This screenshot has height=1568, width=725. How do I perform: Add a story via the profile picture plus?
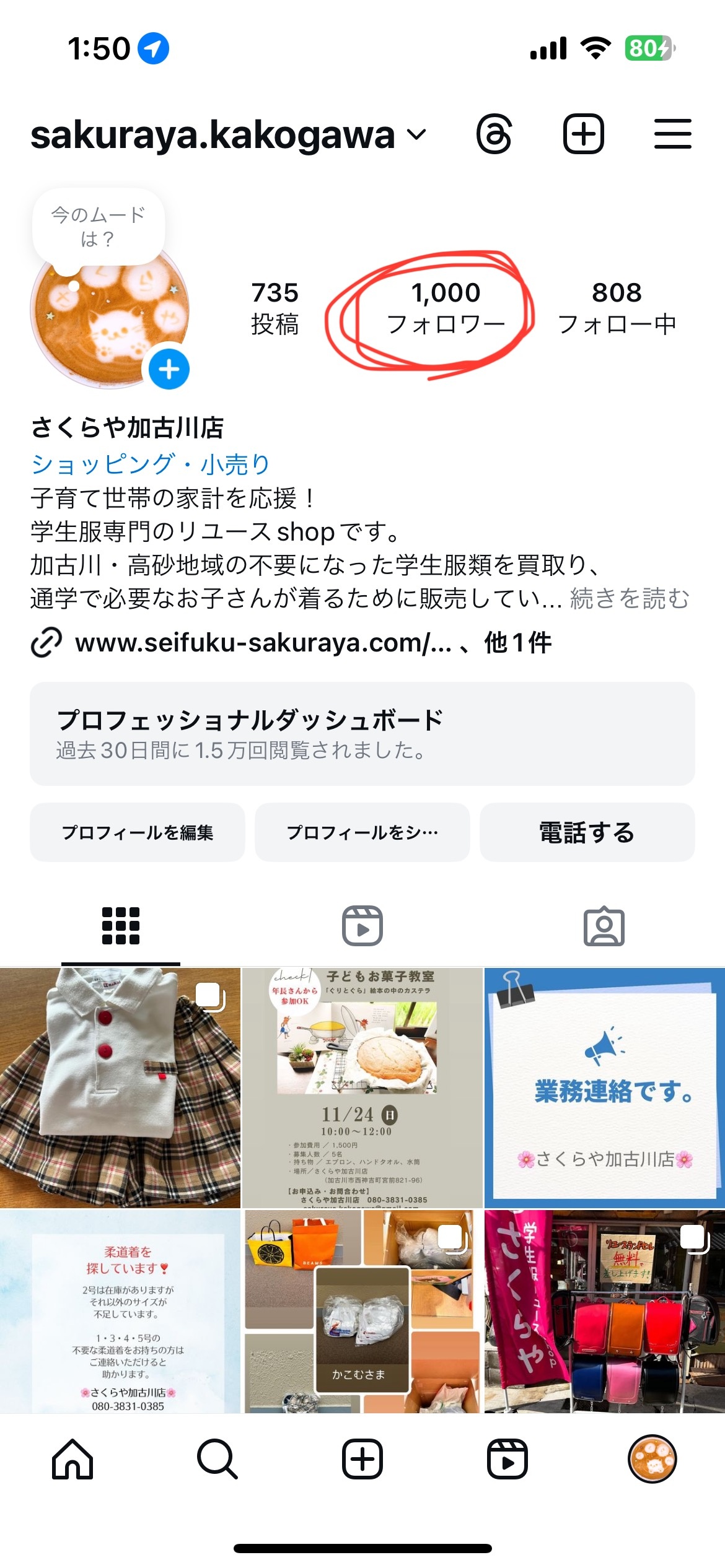point(169,370)
